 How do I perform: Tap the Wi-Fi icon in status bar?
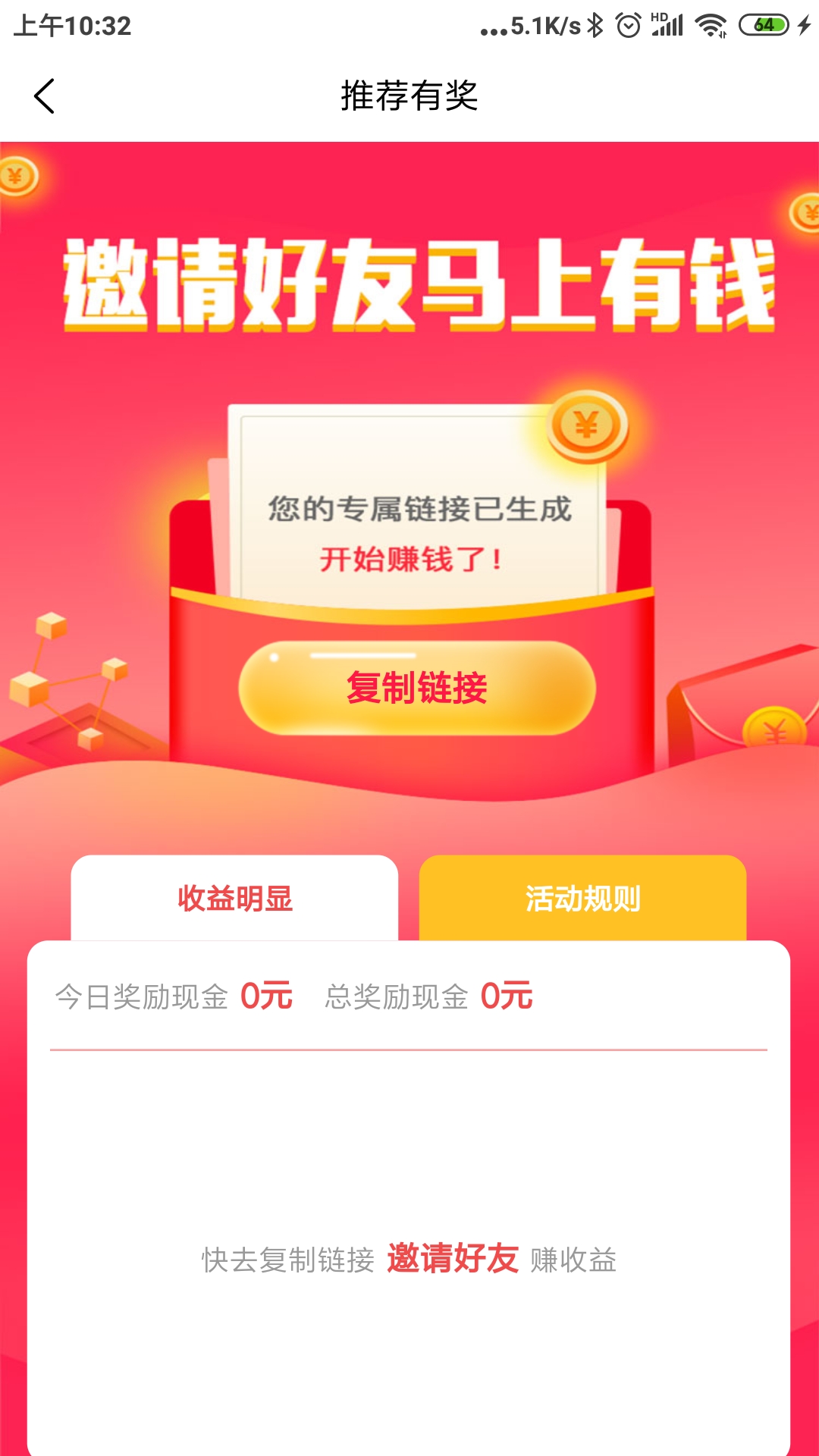click(709, 24)
